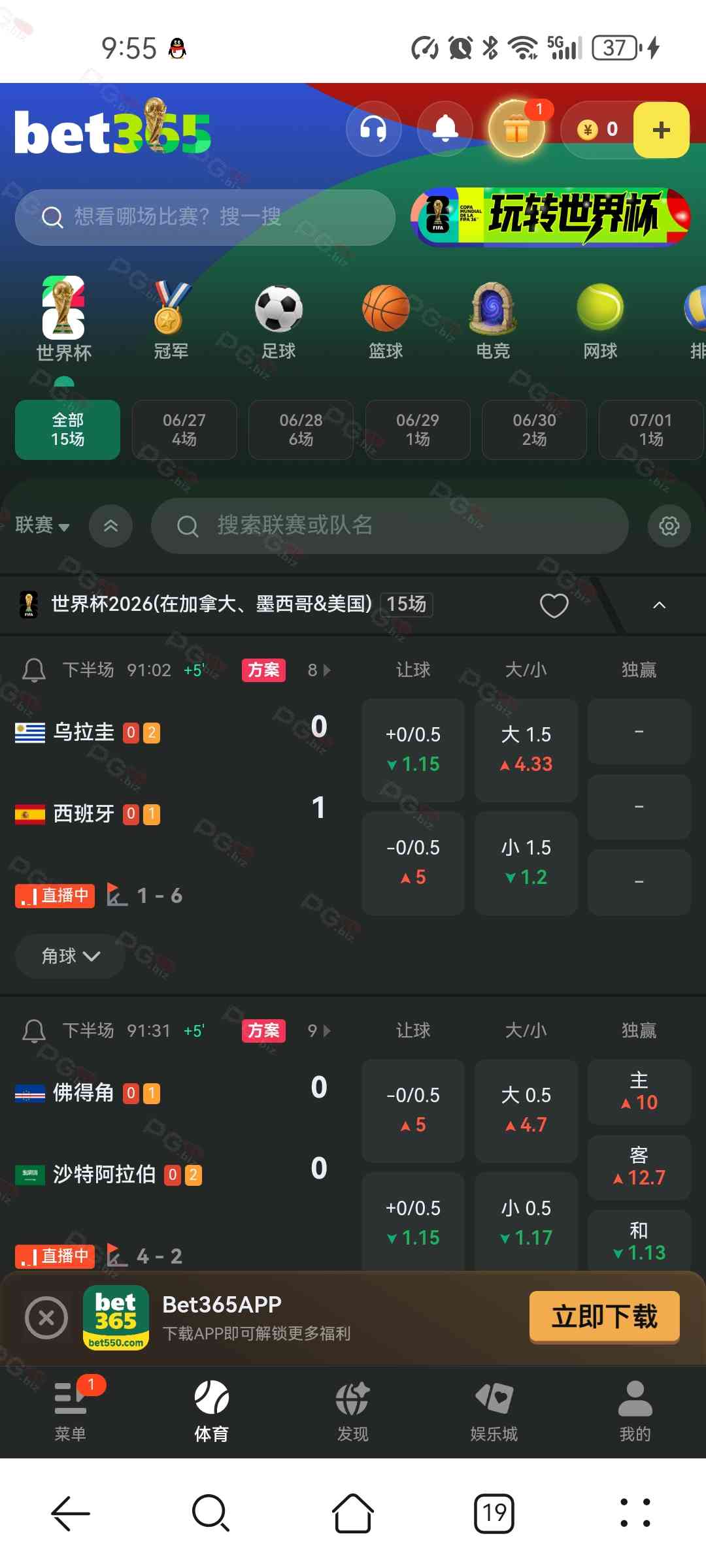Switch to the 06/27 date tab
Screen dimensions: 706x1568
click(184, 429)
